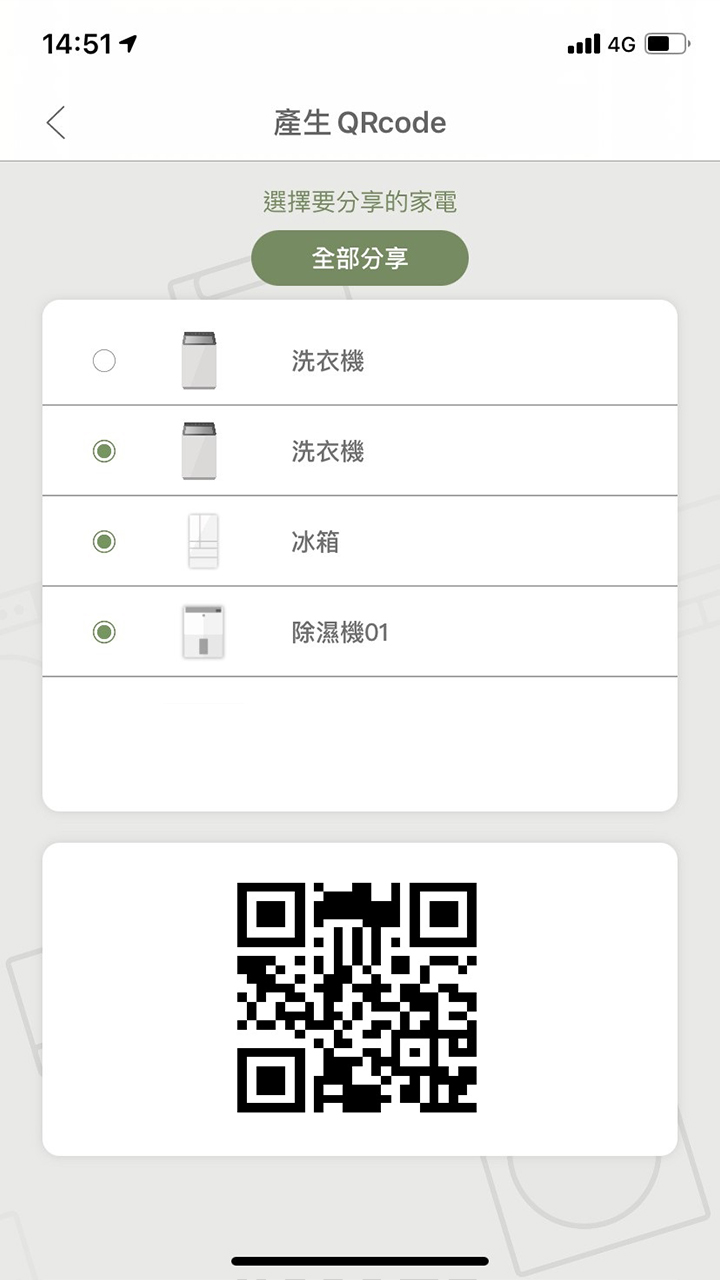
Task: Select the first 洗衣機 radio button
Action: (x=104, y=359)
